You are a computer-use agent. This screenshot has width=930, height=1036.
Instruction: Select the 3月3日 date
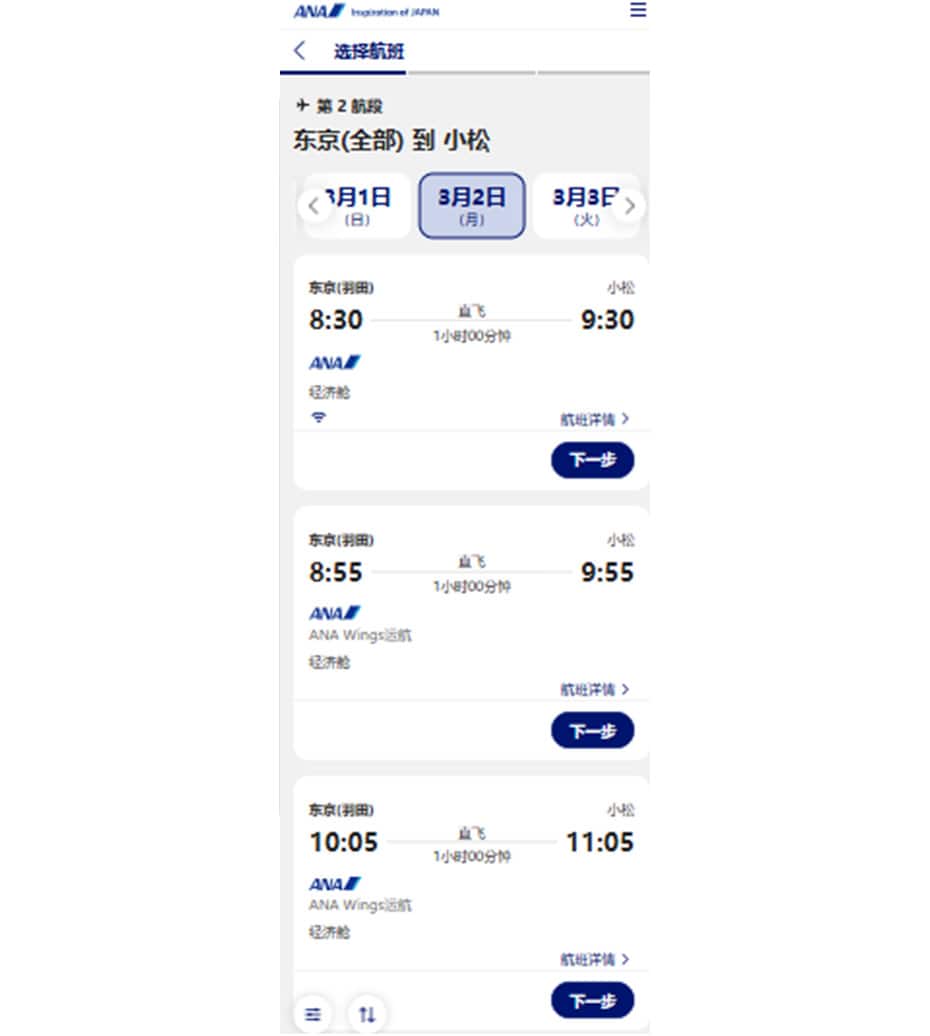pos(580,205)
